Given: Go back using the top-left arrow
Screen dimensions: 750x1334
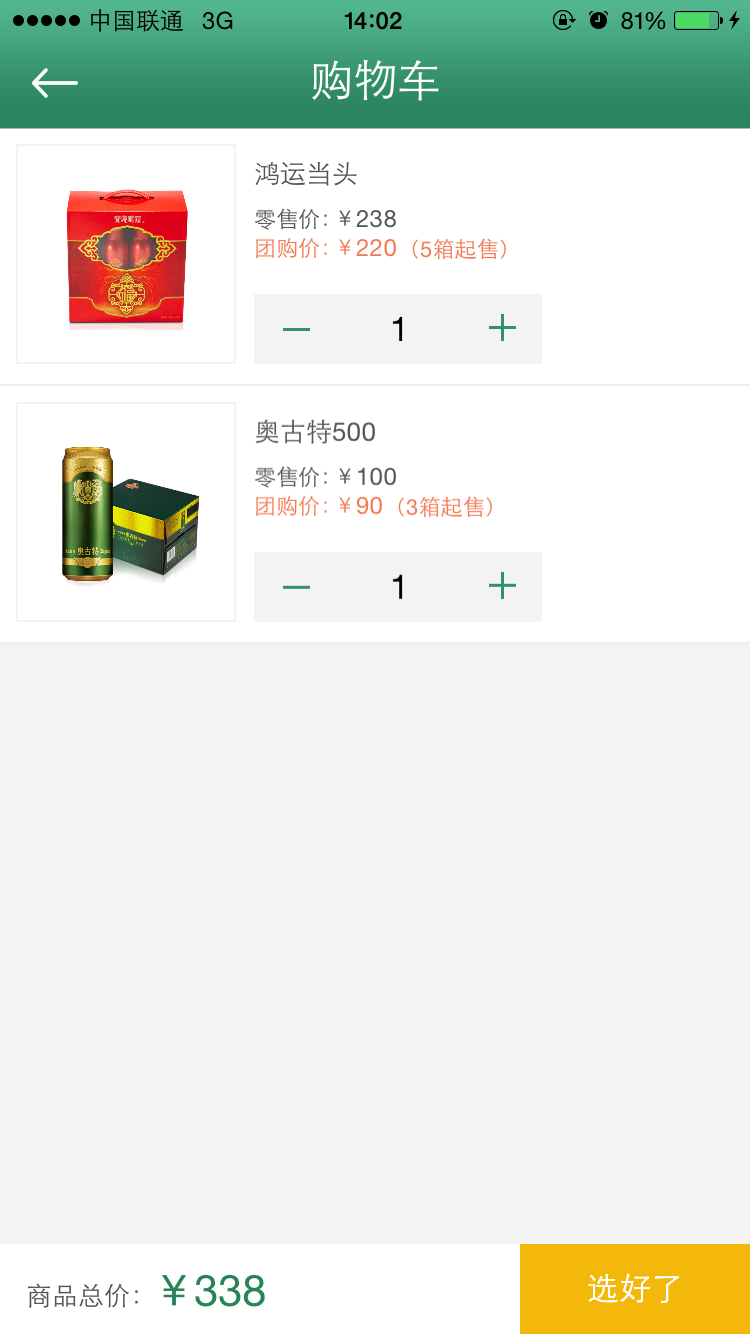Looking at the screenshot, I should point(54,82).
